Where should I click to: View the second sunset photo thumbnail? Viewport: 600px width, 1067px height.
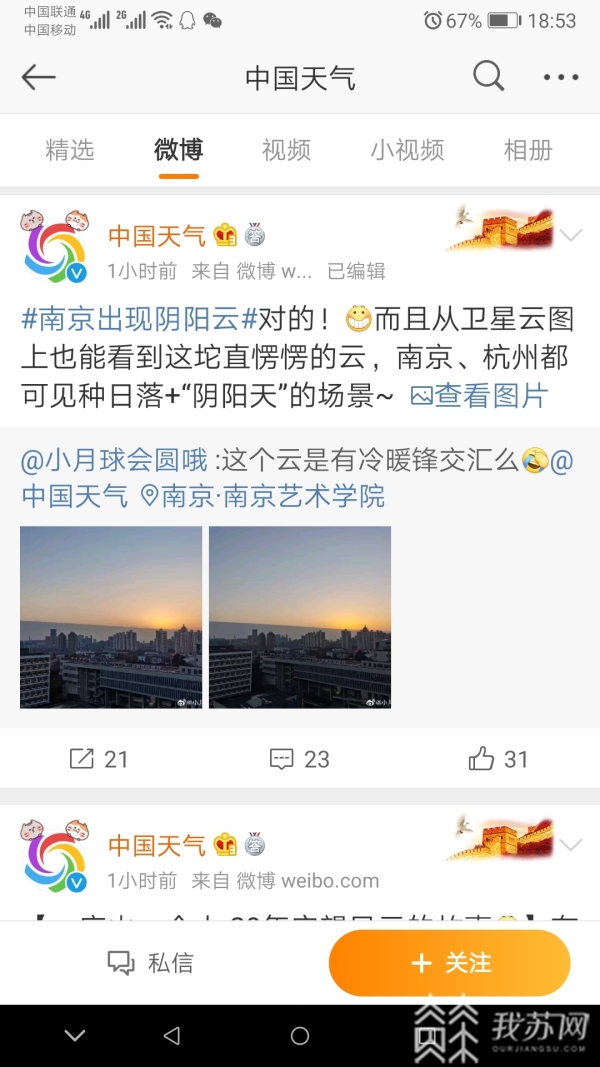[x=299, y=617]
